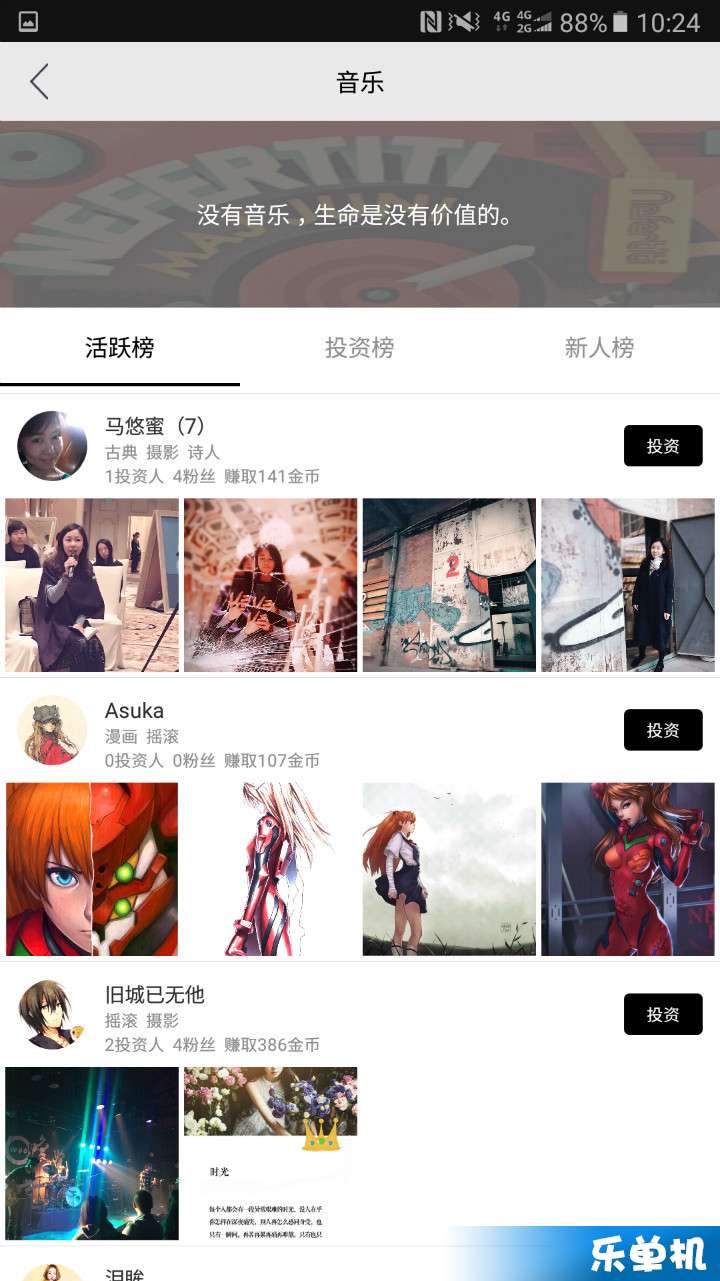Open Asuka's orange-haired face close-up image

92,869
